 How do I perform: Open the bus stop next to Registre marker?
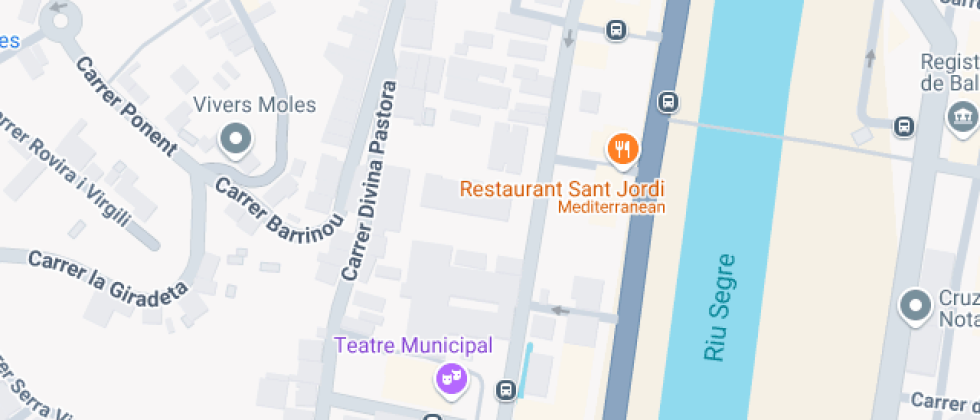click(x=904, y=126)
